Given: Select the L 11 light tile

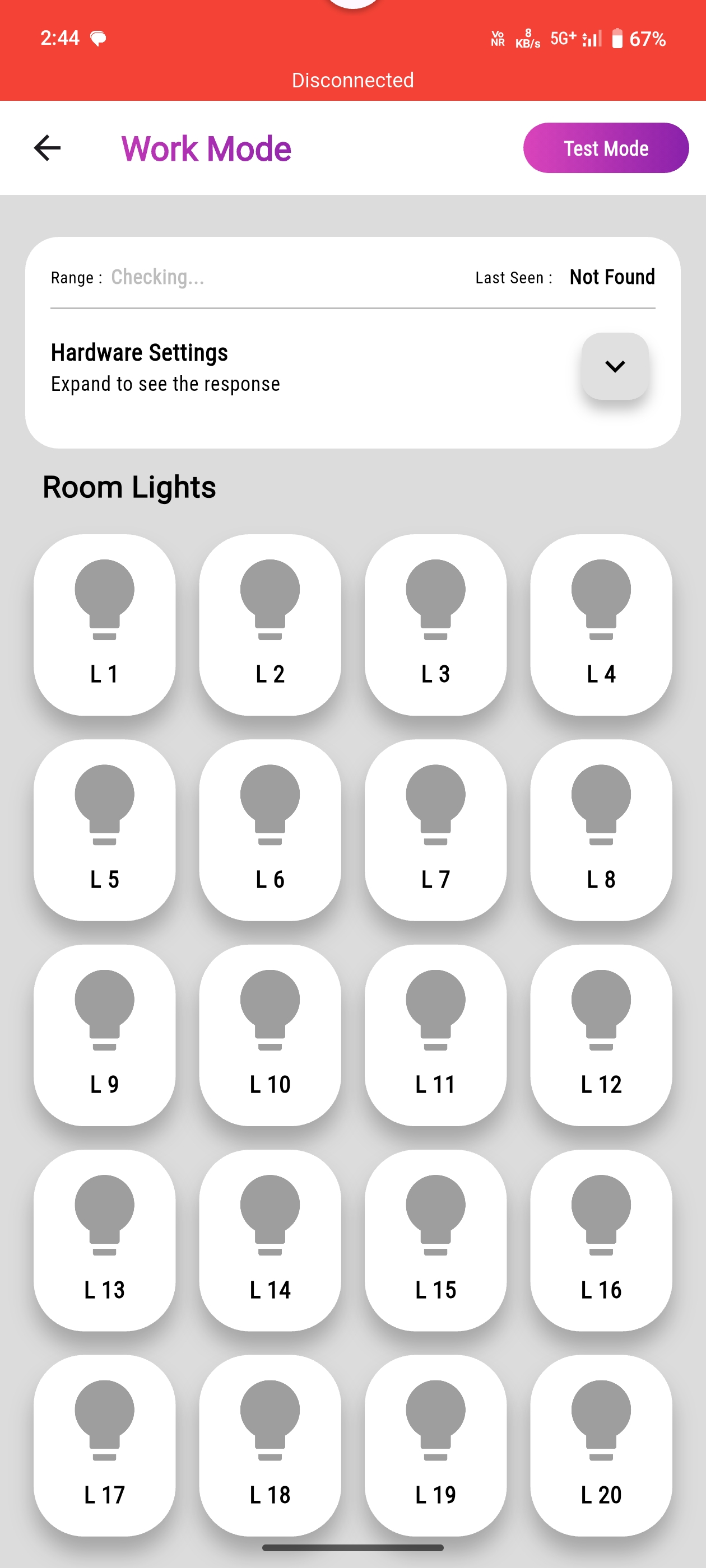Looking at the screenshot, I should point(435,1035).
